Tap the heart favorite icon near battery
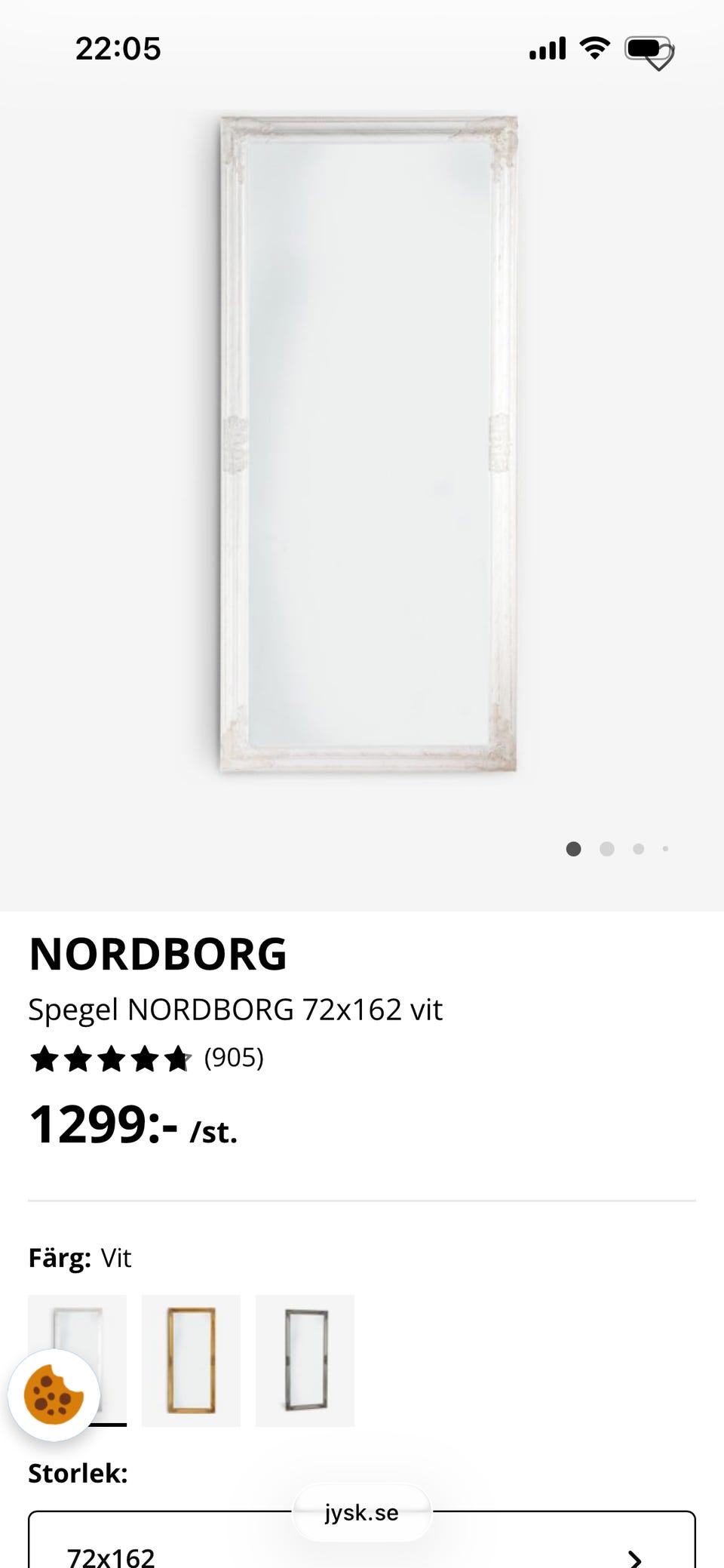Screen dimensions: 724x1568 click(x=660, y=59)
